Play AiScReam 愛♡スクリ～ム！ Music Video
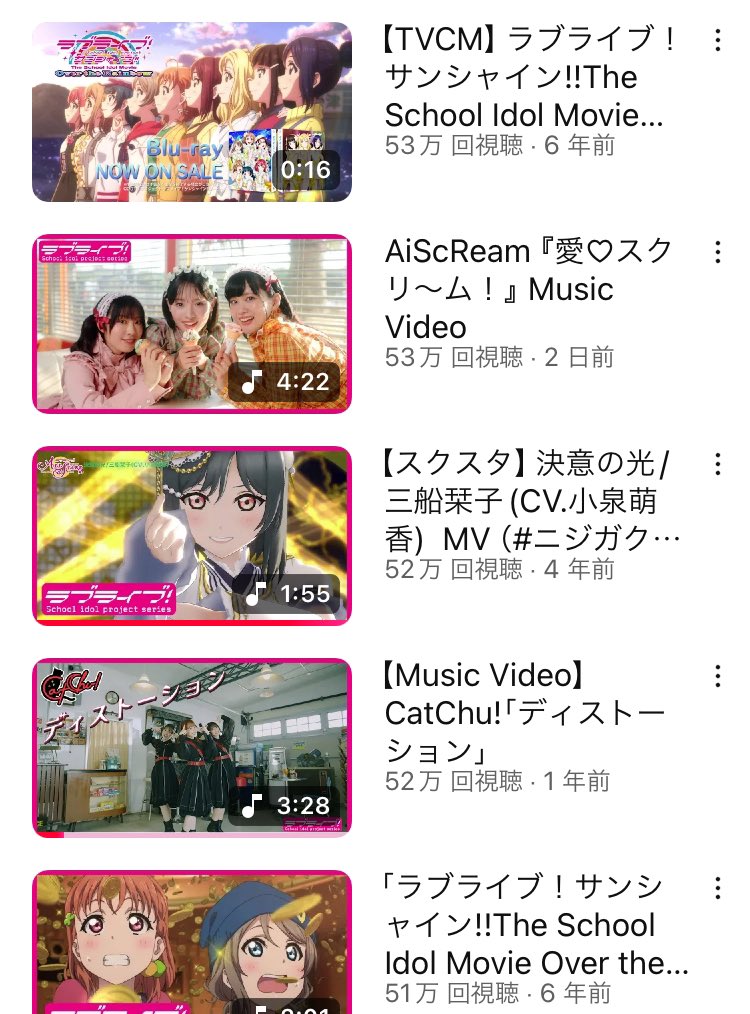The width and height of the screenshot is (750, 1014). [x=192, y=324]
